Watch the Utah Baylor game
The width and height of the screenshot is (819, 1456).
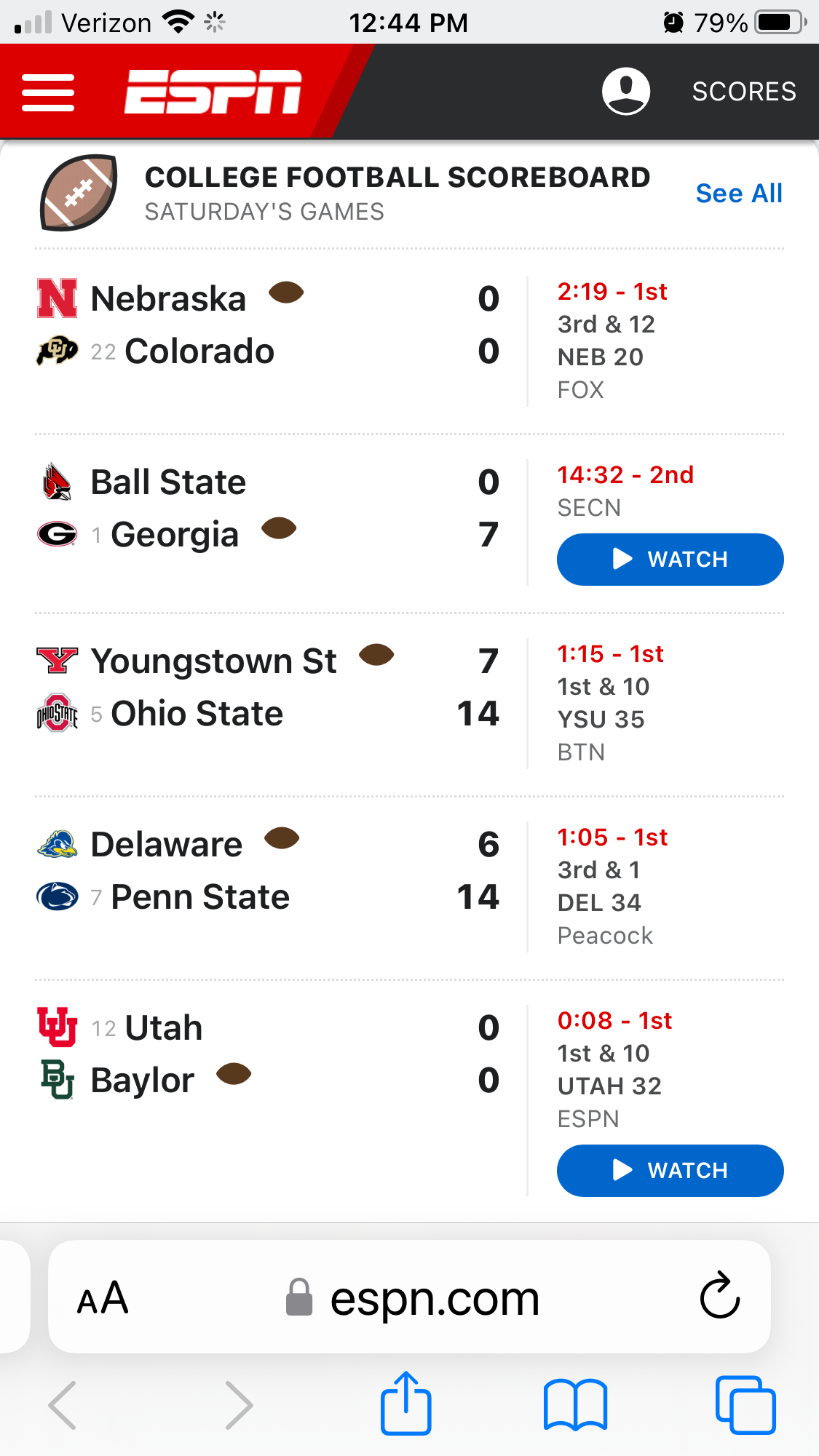tap(668, 1170)
